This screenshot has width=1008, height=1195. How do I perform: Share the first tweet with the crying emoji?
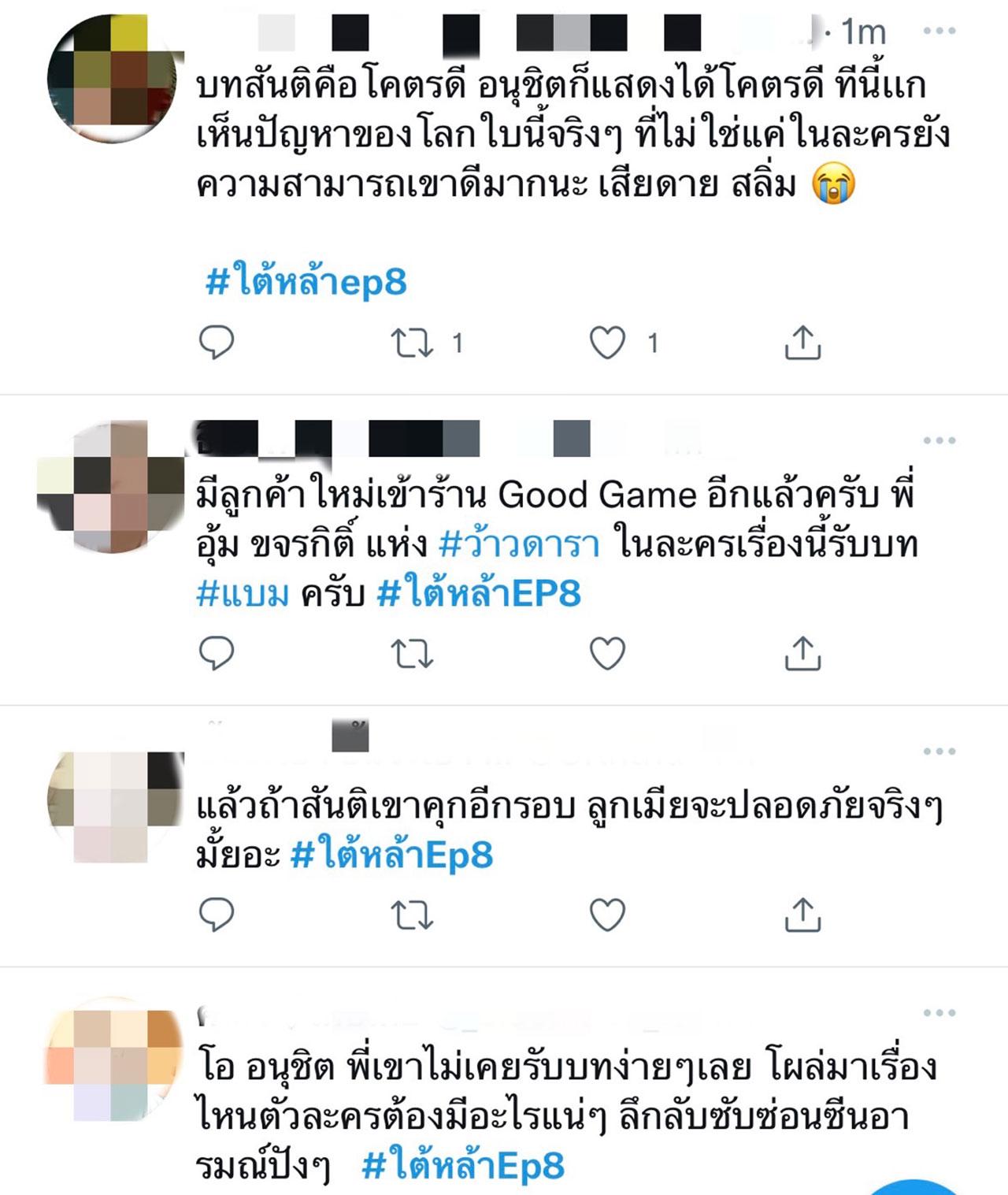pyautogui.click(x=802, y=343)
